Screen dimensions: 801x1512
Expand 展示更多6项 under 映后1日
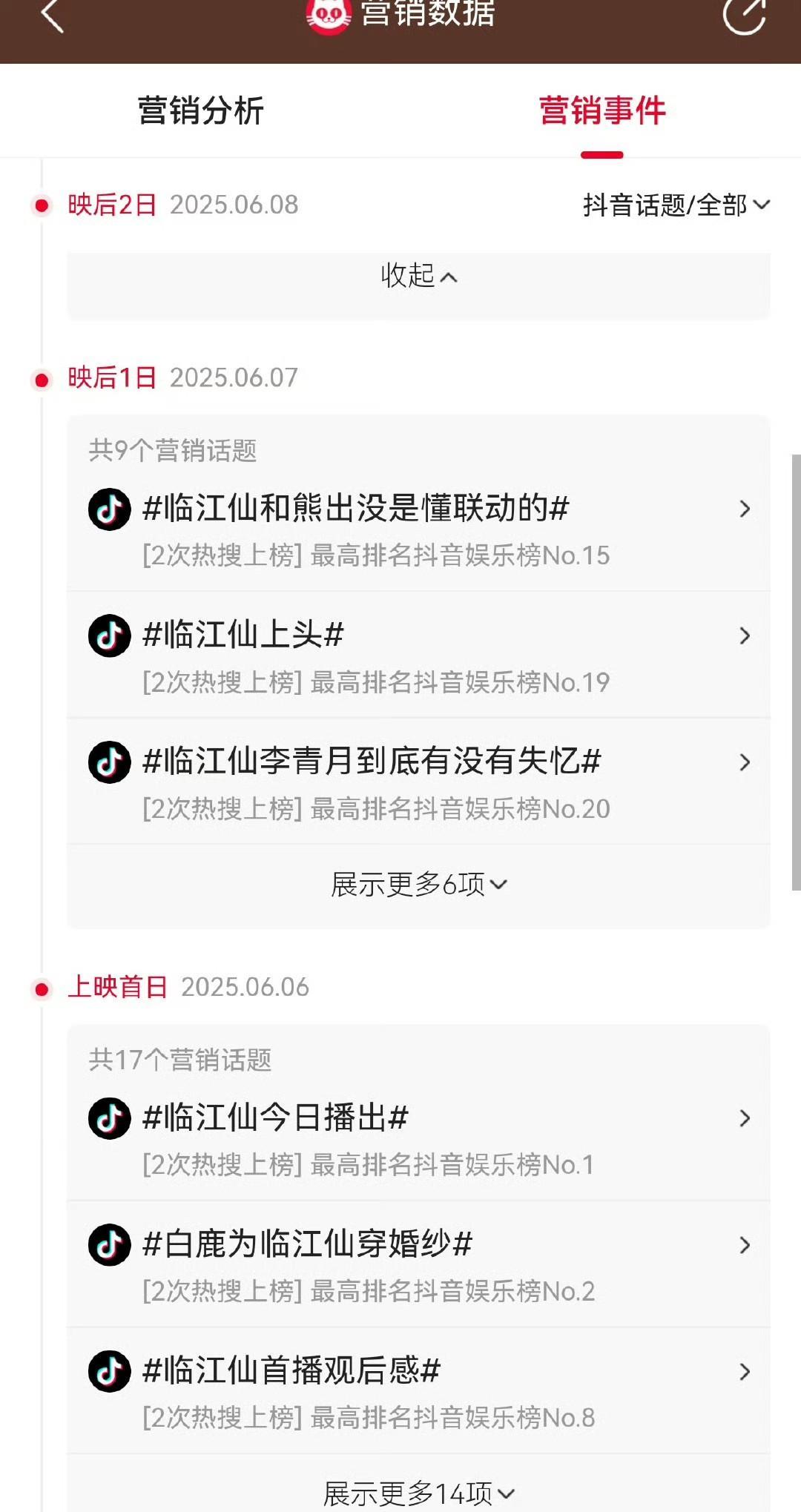pyautogui.click(x=419, y=885)
